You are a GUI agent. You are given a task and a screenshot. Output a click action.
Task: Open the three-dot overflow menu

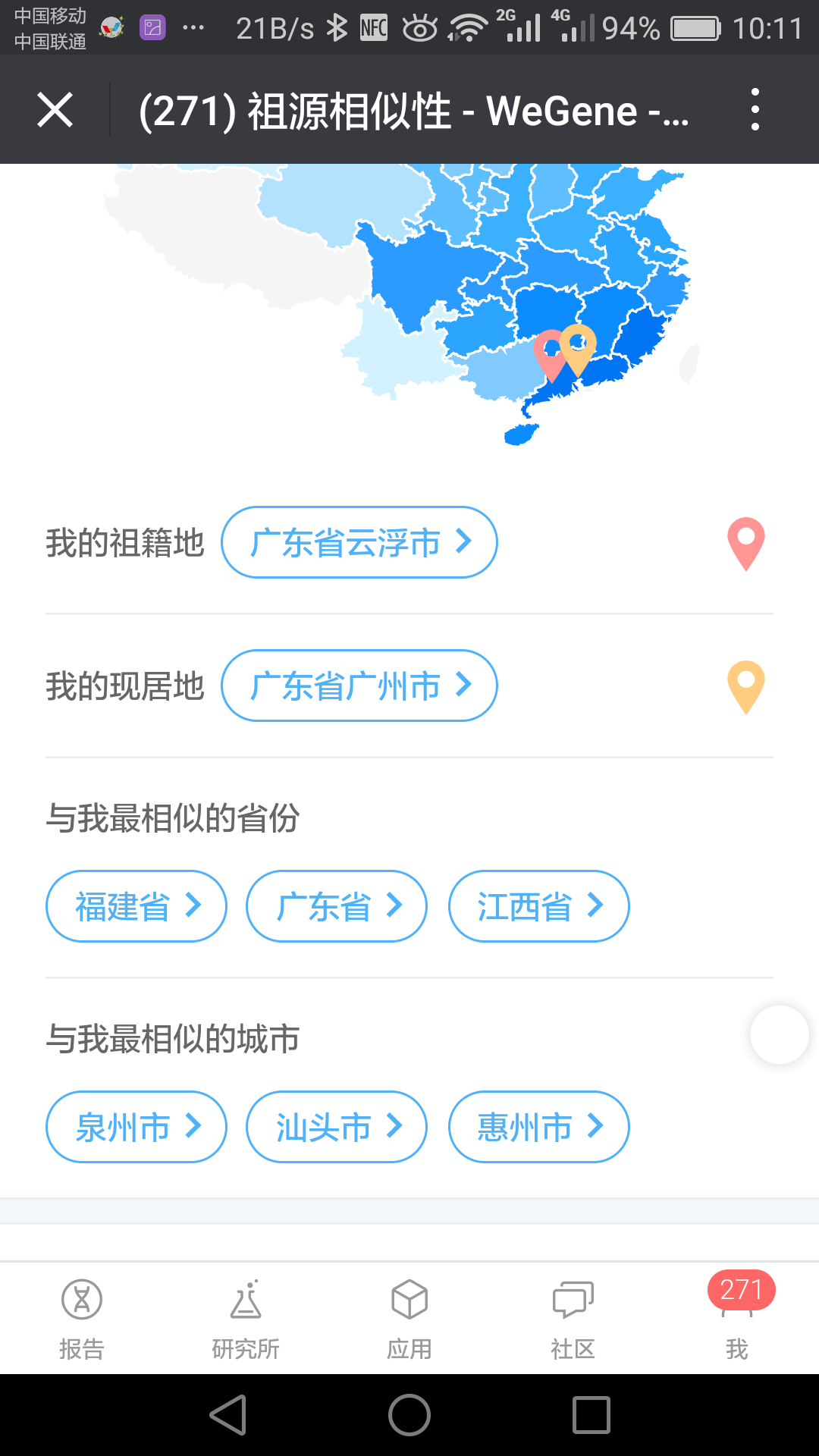[755, 109]
